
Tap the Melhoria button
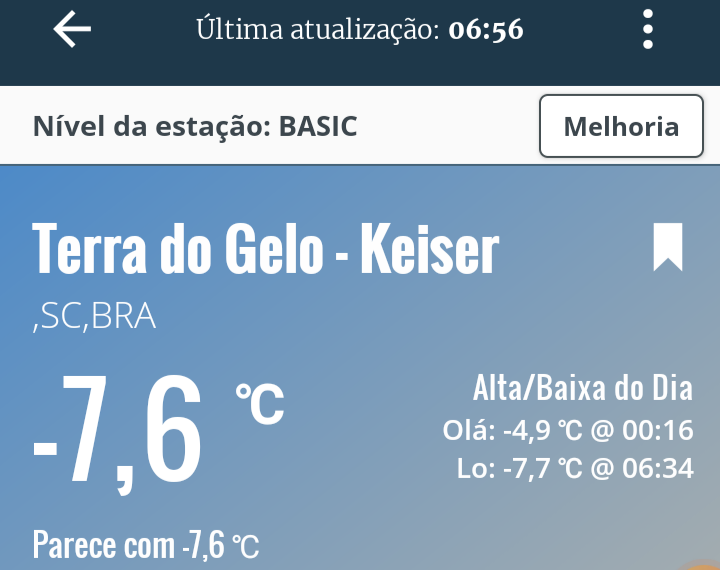pos(621,126)
